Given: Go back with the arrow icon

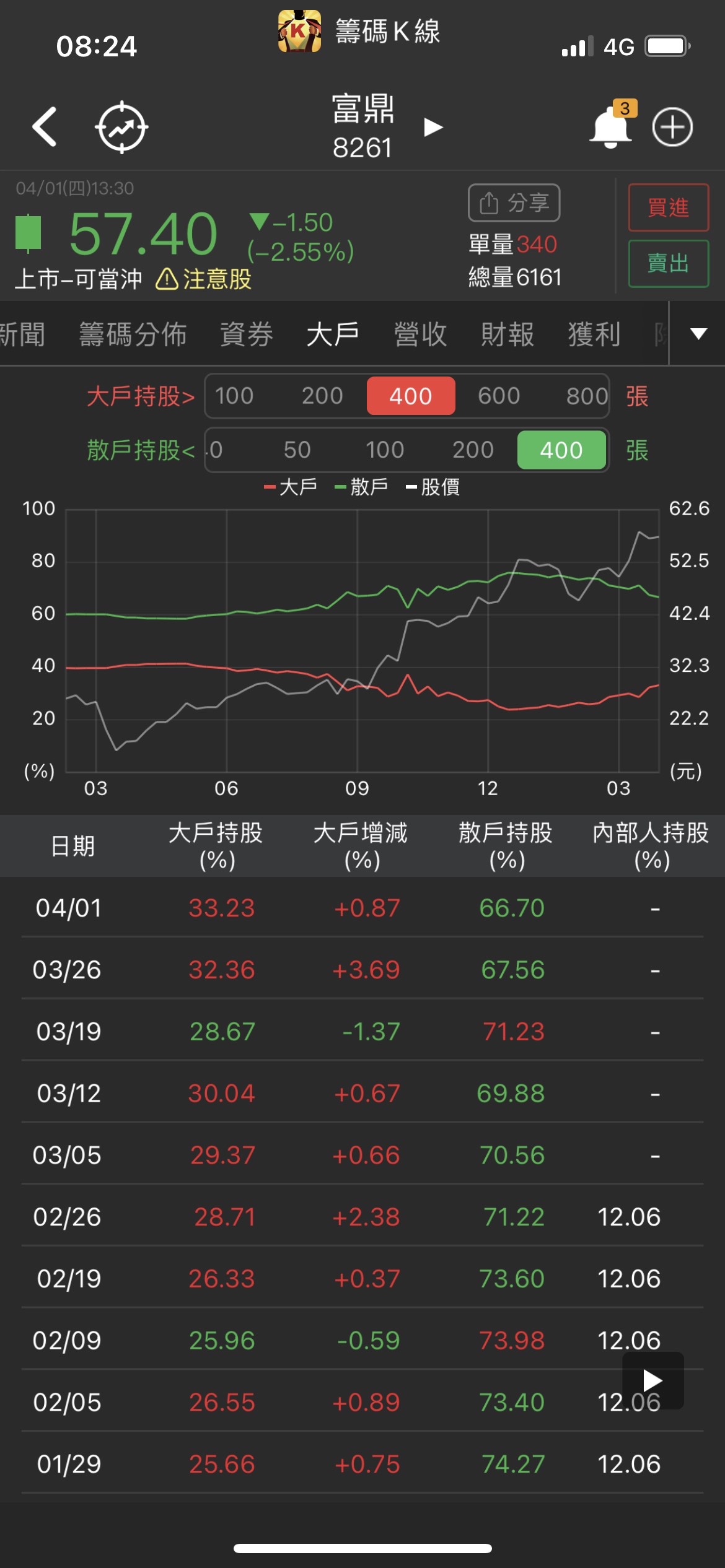Looking at the screenshot, I should (x=45, y=127).
